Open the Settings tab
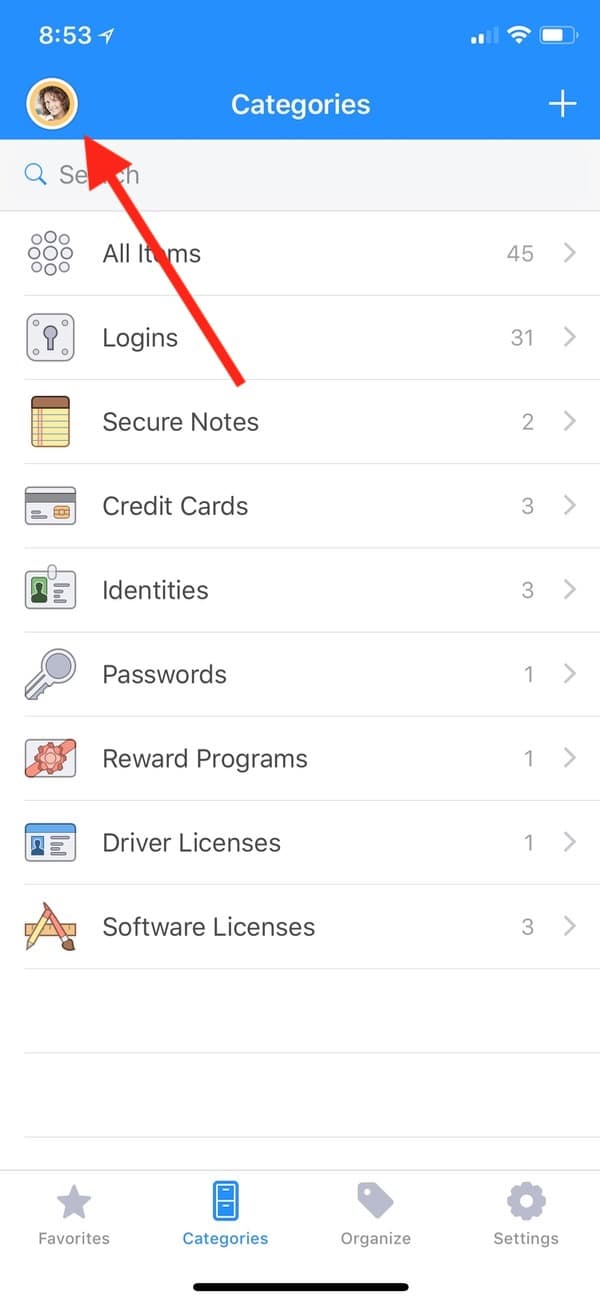 coord(526,1214)
